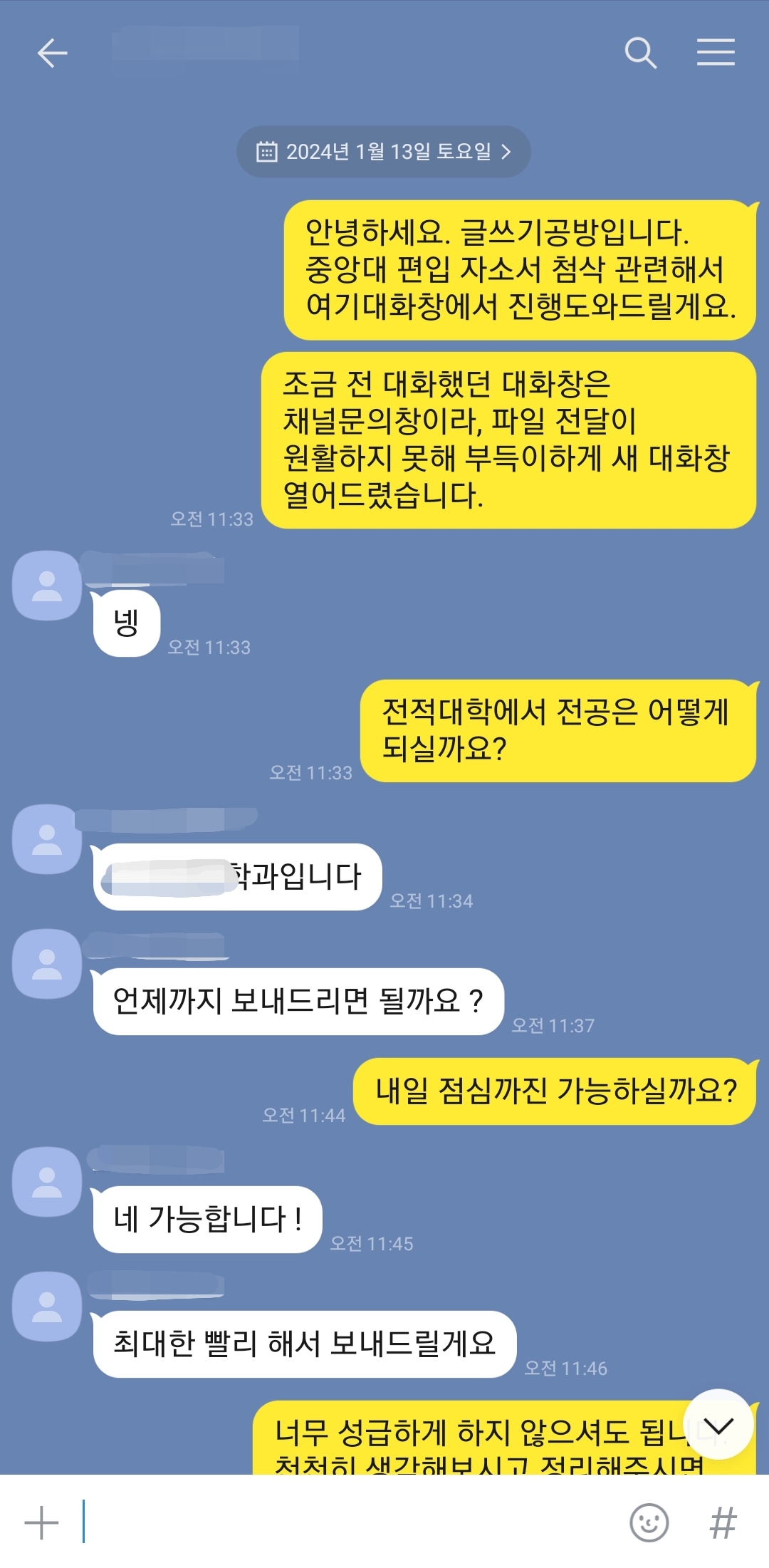
Task: Tap the message input field
Action: pos(342,1522)
